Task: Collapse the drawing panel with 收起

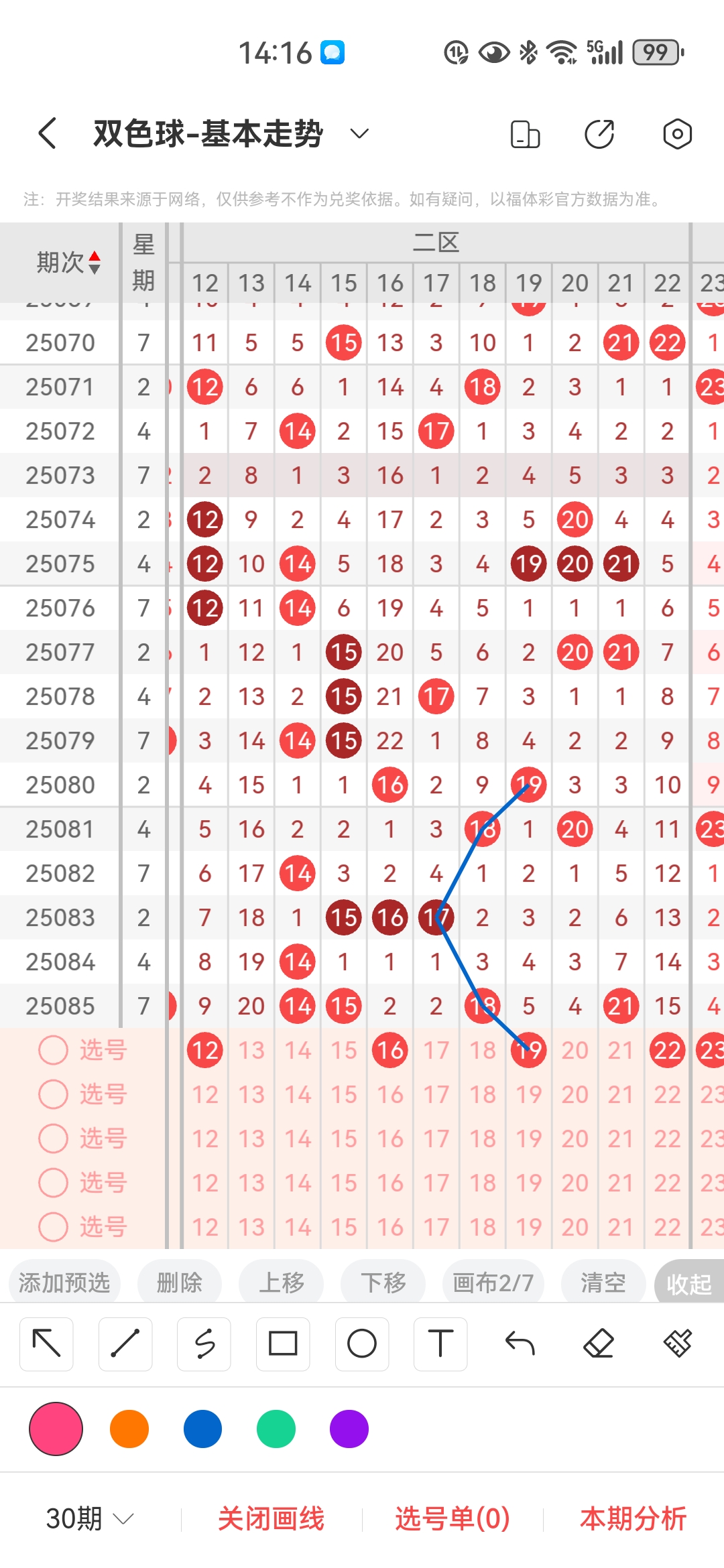Action: (688, 1284)
